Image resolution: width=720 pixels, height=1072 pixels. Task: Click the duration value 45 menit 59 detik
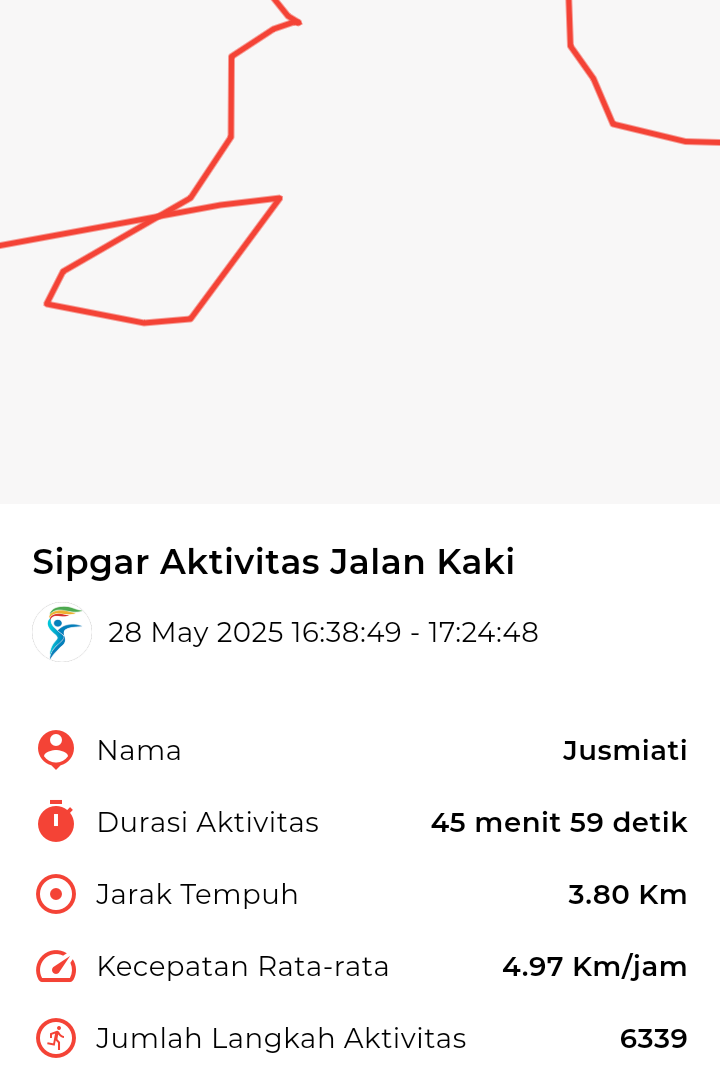(558, 822)
